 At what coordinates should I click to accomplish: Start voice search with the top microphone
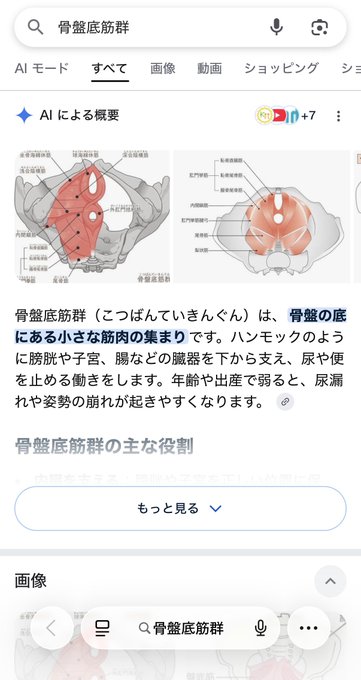(276, 28)
